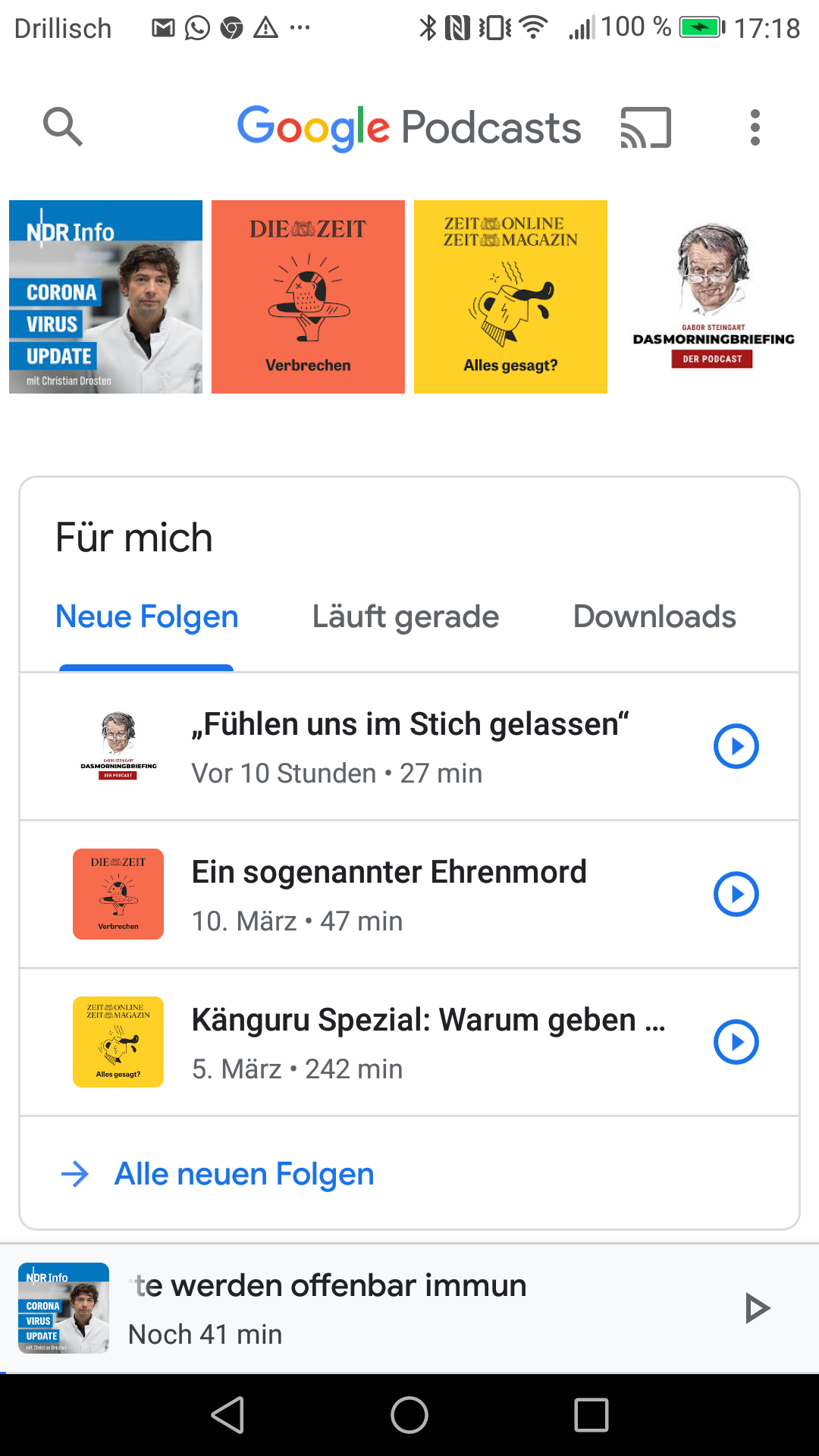Switch to the Downloads tab

click(x=654, y=617)
